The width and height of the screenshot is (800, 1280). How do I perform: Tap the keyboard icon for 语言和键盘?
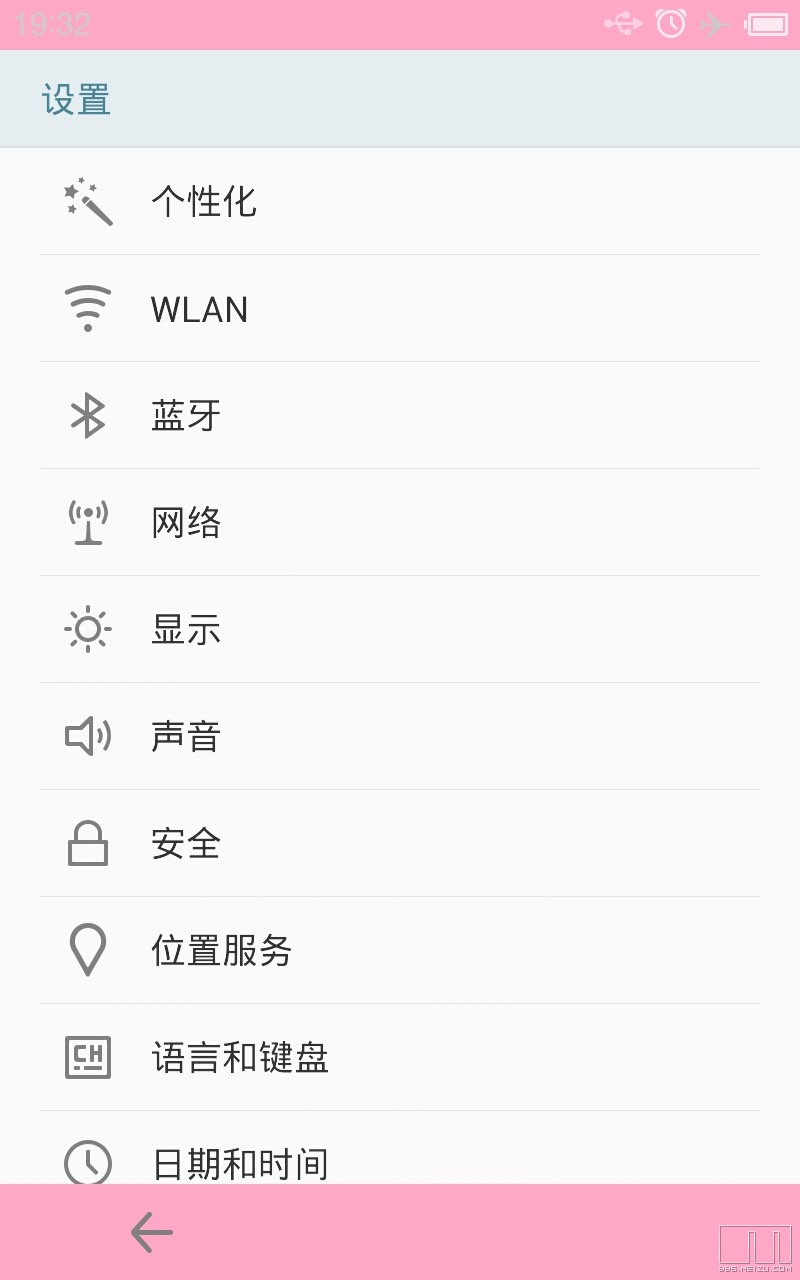(x=88, y=1057)
